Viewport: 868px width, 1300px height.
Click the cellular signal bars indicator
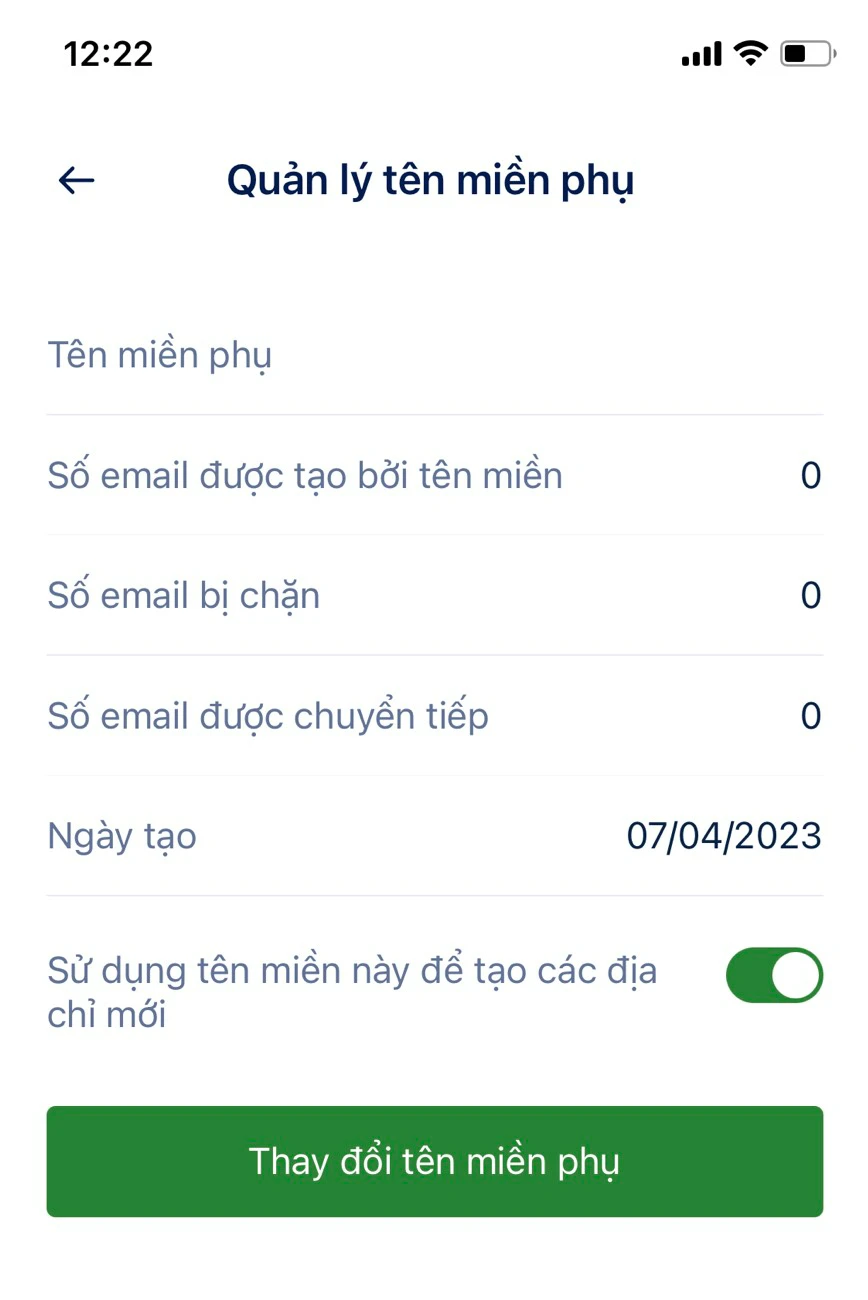pyautogui.click(x=701, y=55)
